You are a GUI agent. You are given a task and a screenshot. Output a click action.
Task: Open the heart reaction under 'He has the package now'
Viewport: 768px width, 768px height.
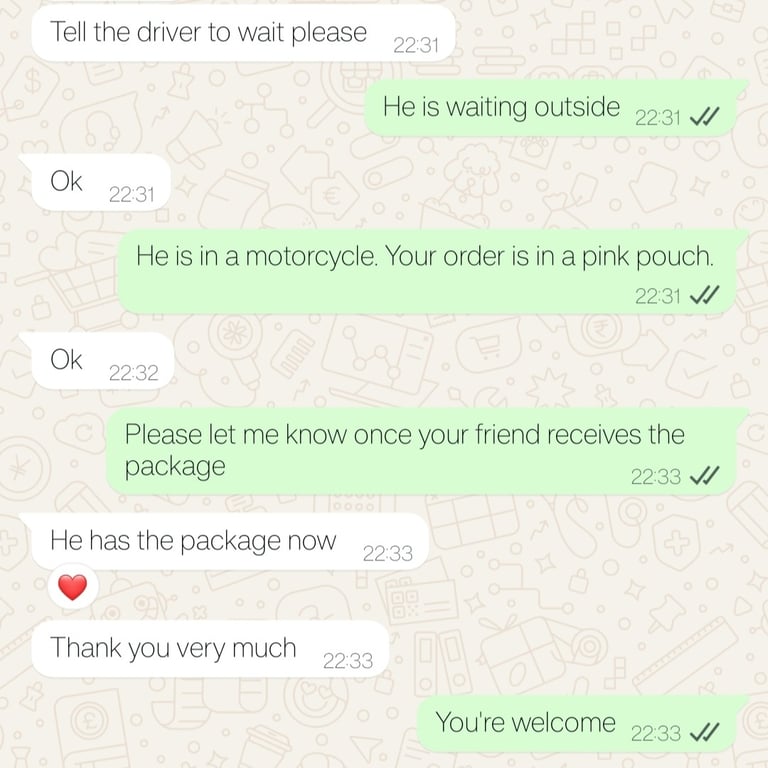(73, 588)
